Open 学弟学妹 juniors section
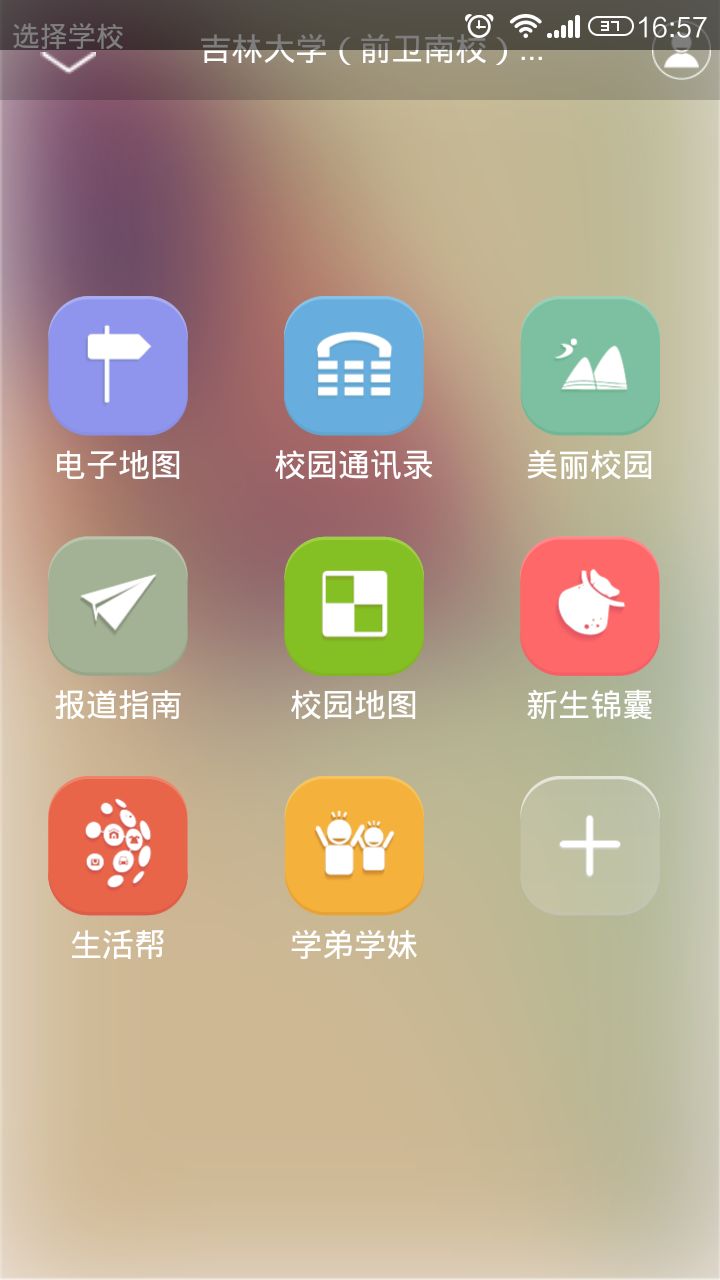 [x=354, y=846]
